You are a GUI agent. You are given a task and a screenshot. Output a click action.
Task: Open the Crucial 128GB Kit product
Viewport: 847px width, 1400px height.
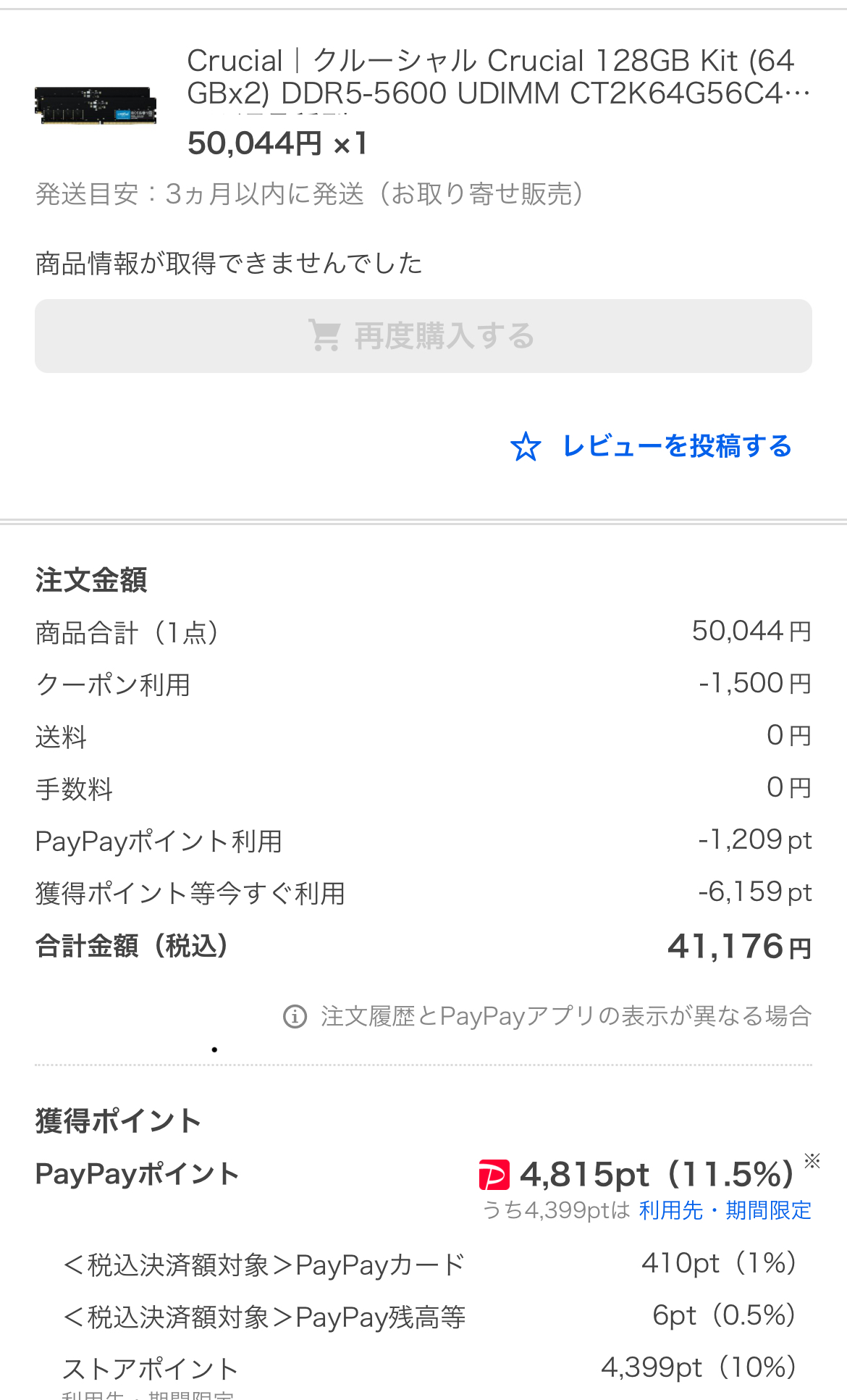[497, 77]
